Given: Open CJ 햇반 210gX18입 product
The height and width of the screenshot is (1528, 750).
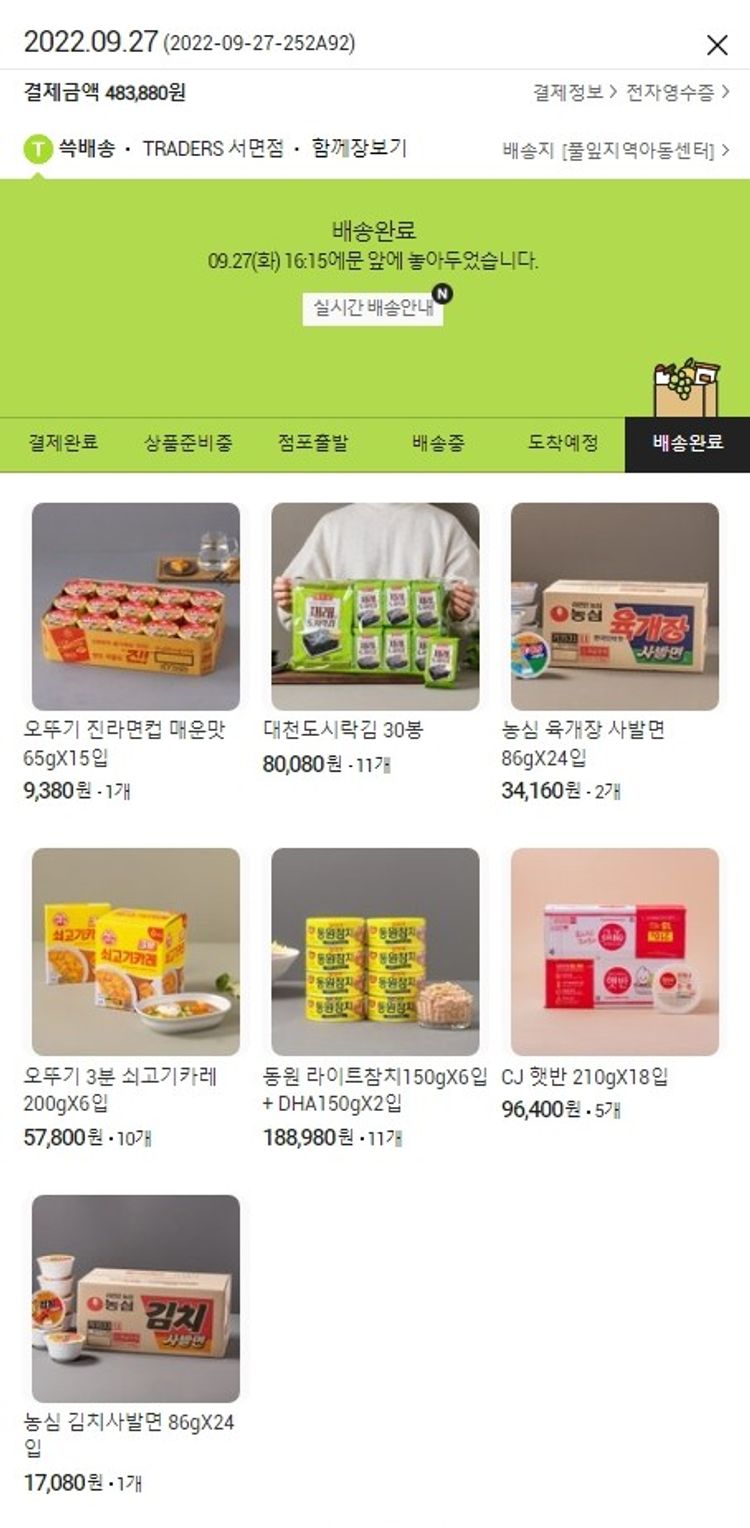Looking at the screenshot, I should [614, 952].
